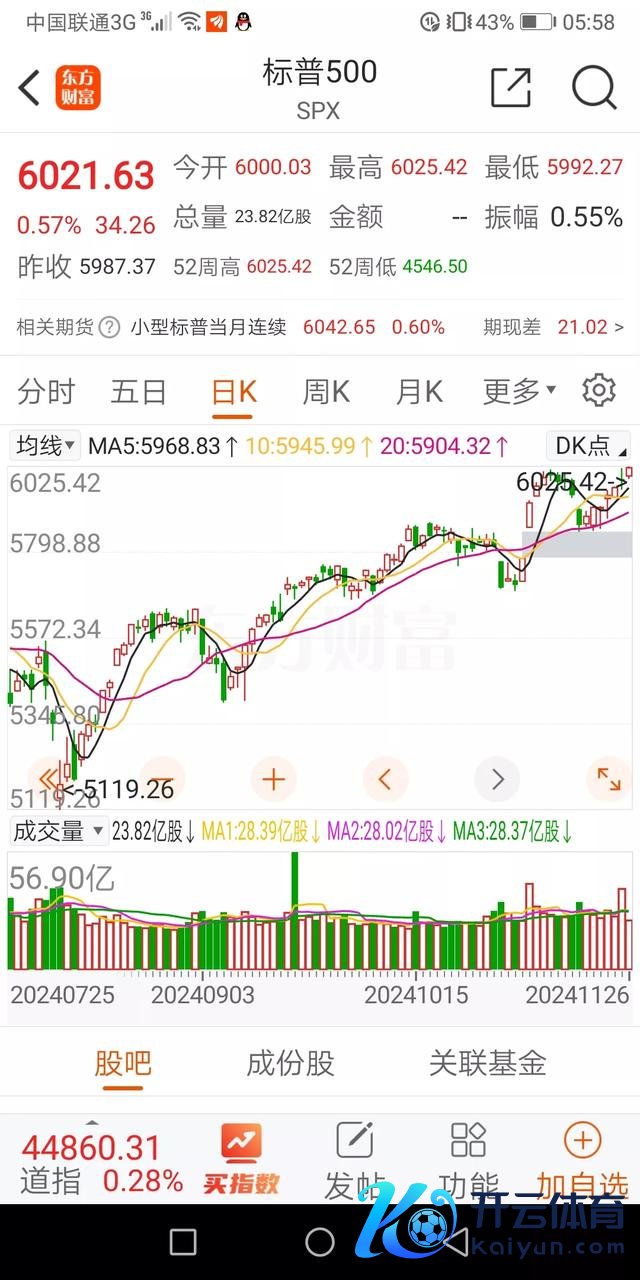
Task: Open the search magnifier icon
Action: 594,88
